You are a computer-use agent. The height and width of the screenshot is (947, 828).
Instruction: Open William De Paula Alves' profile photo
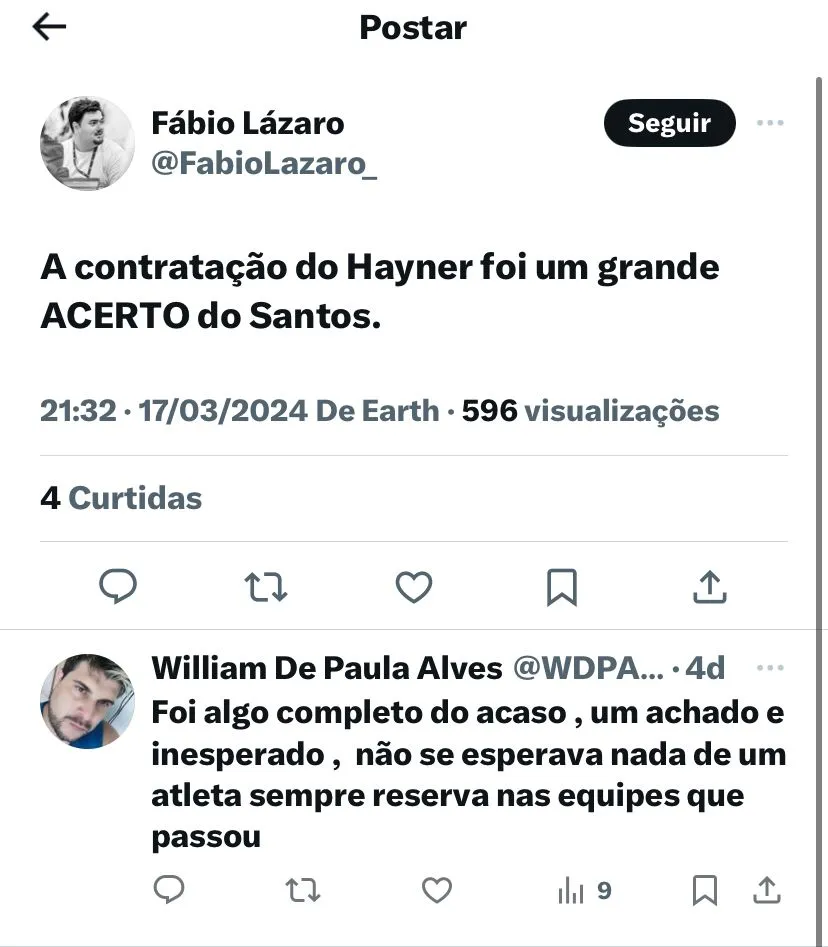click(87, 701)
